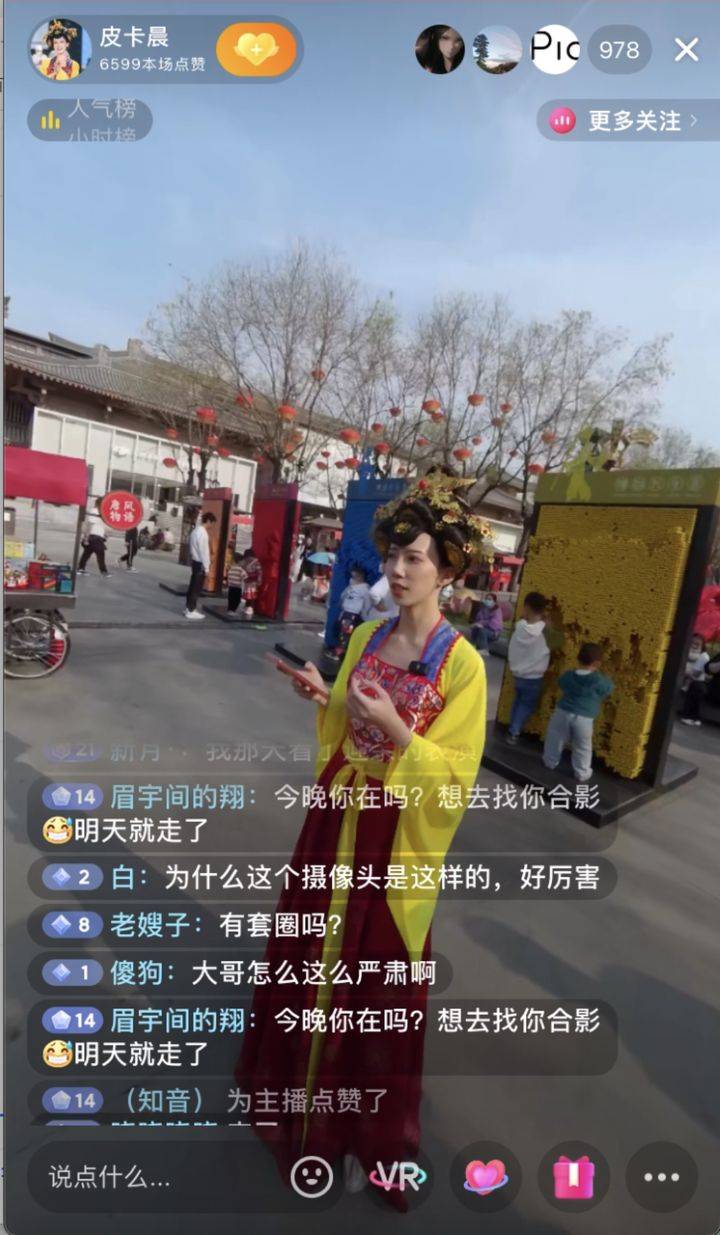
Task: Open the 人气榜 popularity ranking
Action: (x=90, y=120)
